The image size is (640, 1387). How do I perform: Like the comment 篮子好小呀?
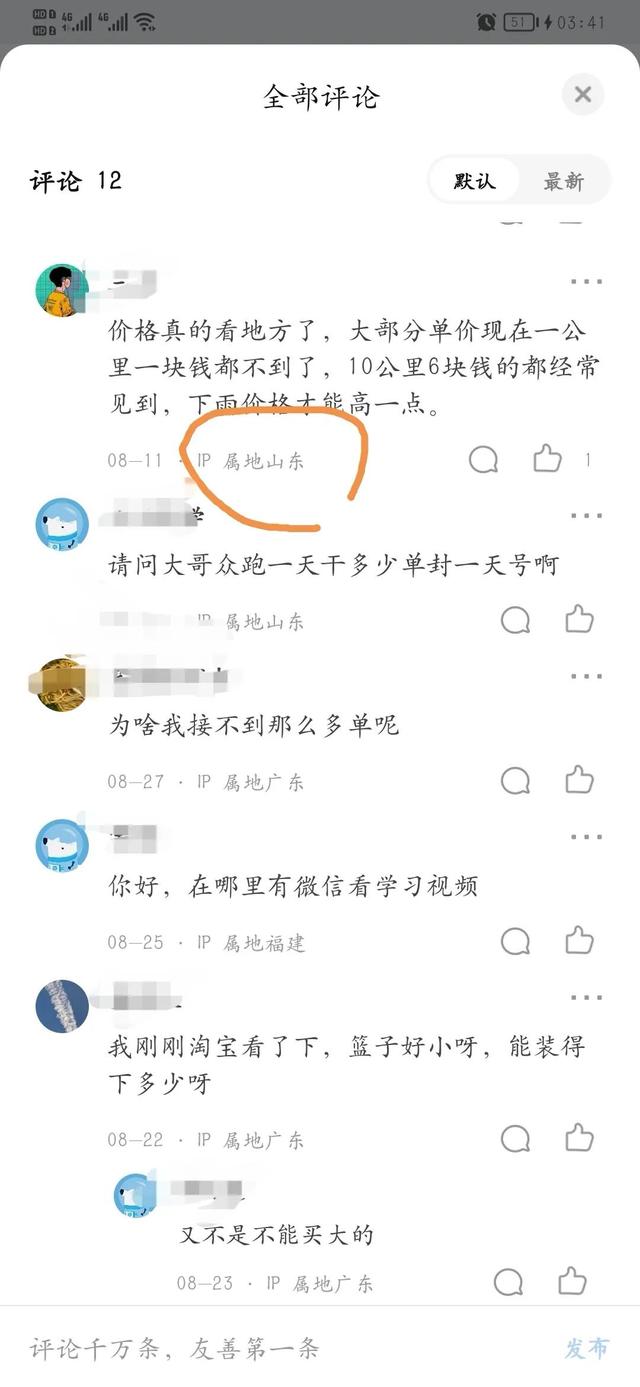(x=579, y=1138)
